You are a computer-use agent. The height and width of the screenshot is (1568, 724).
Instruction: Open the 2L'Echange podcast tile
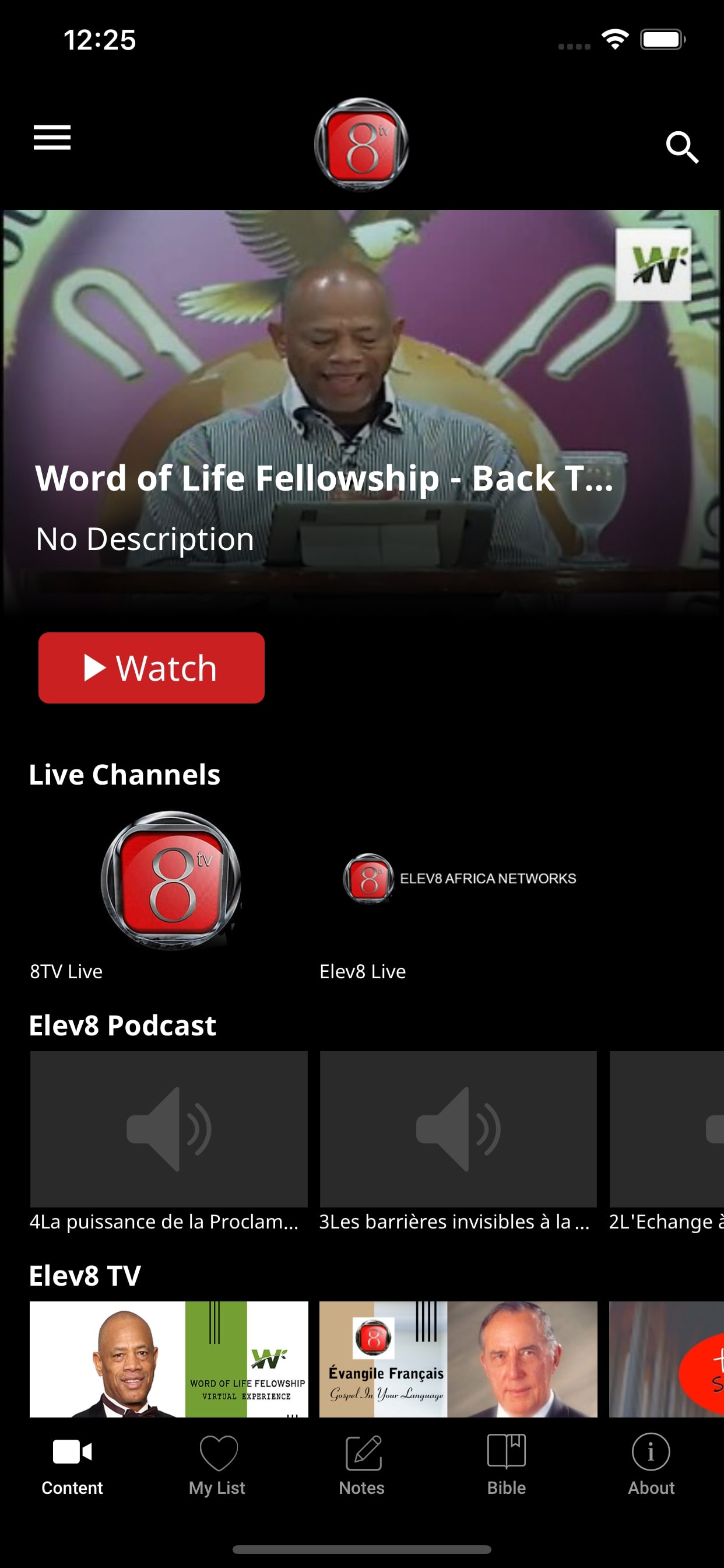[x=667, y=1140]
